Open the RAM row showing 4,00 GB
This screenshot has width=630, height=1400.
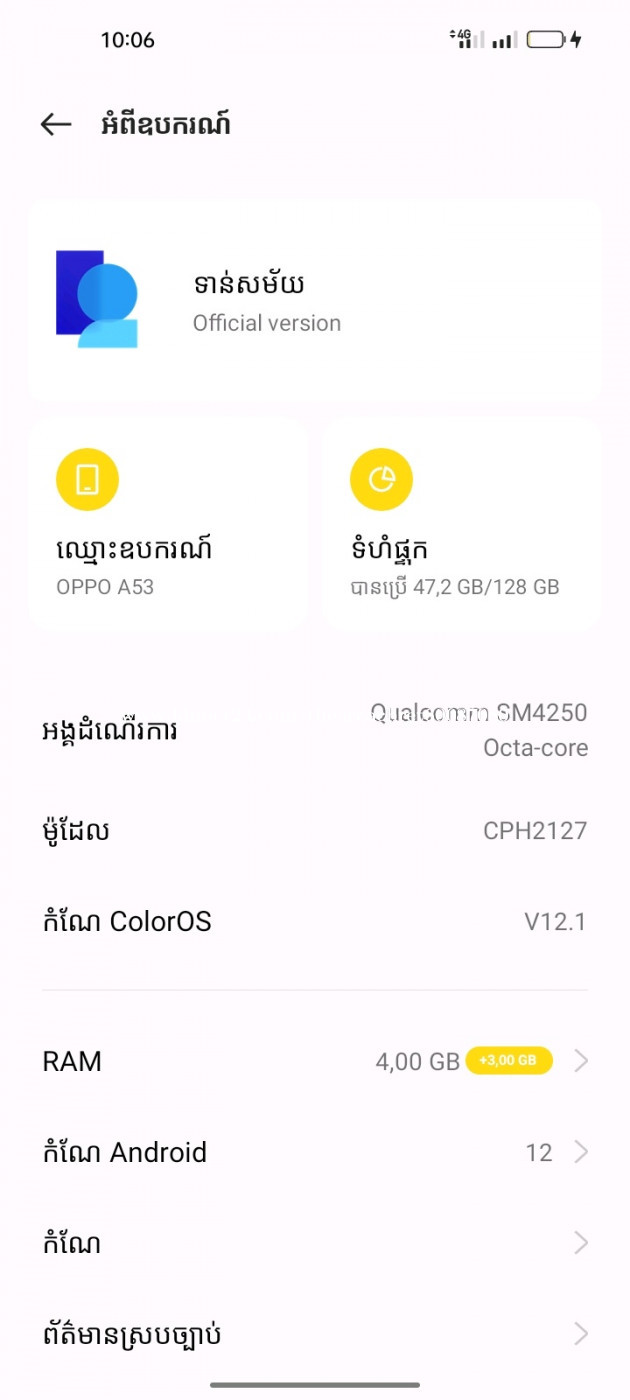coord(315,1061)
